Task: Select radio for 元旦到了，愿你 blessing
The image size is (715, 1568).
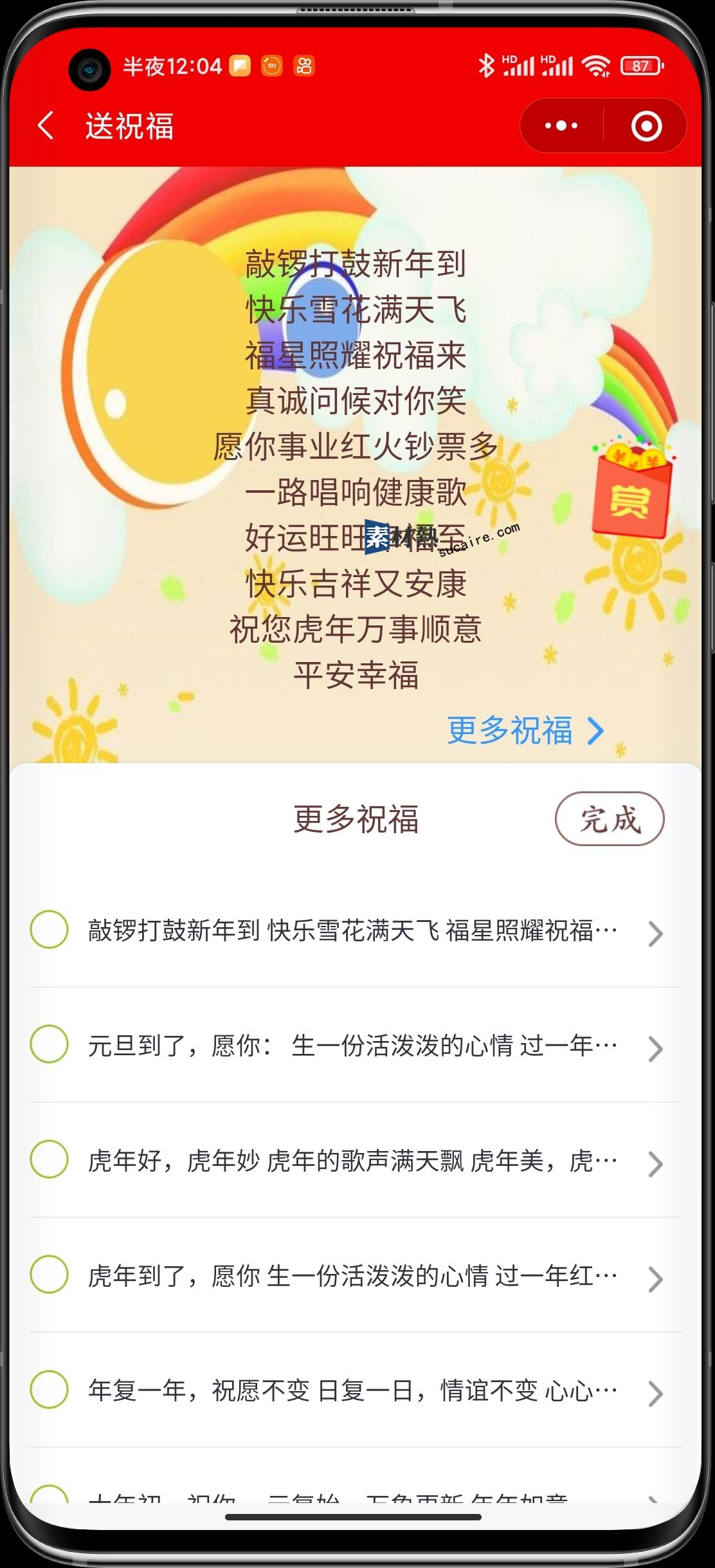Action: (x=49, y=1044)
